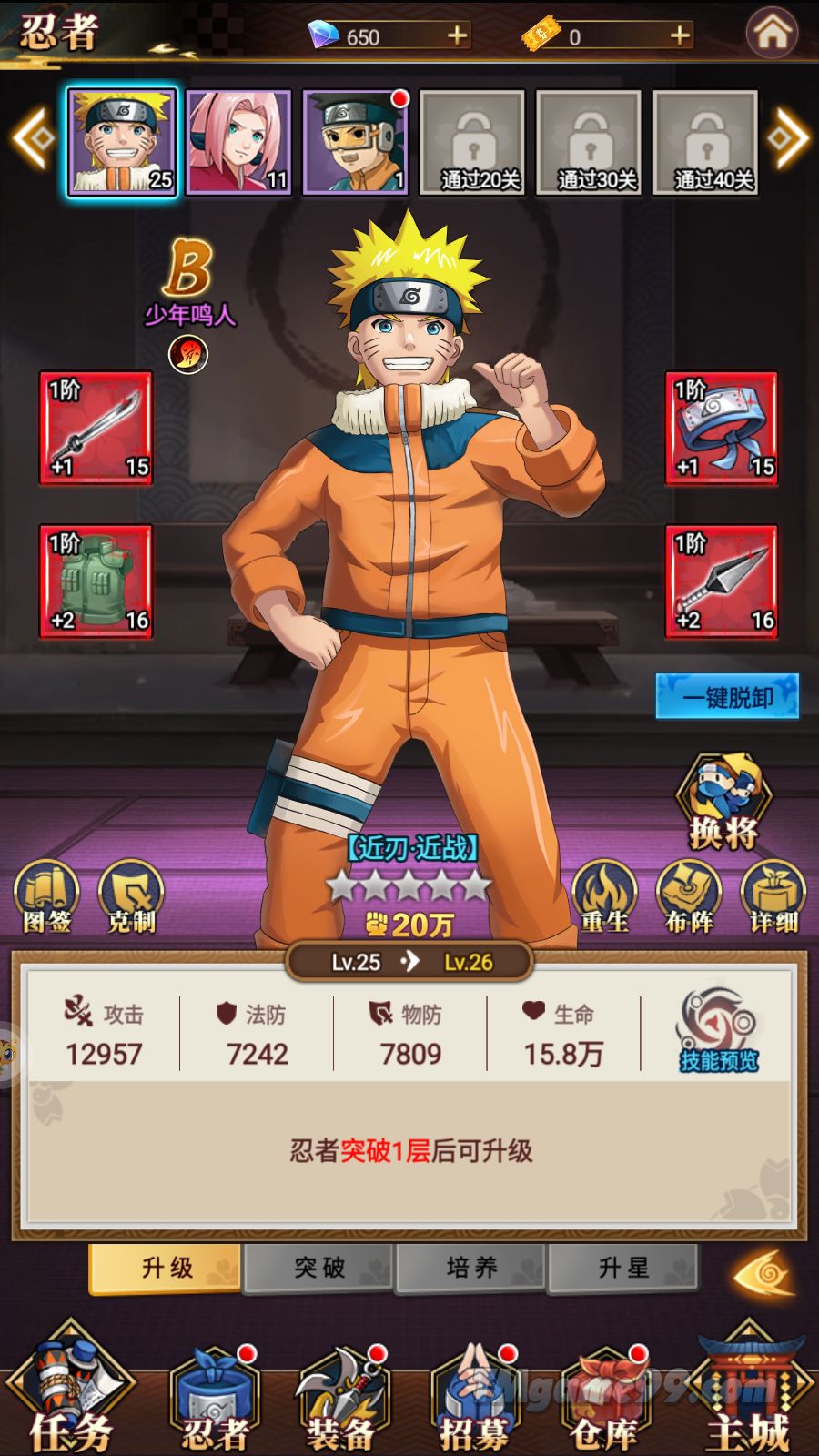Open 图签 codex
This screenshot has width=819, height=1456.
(46, 897)
